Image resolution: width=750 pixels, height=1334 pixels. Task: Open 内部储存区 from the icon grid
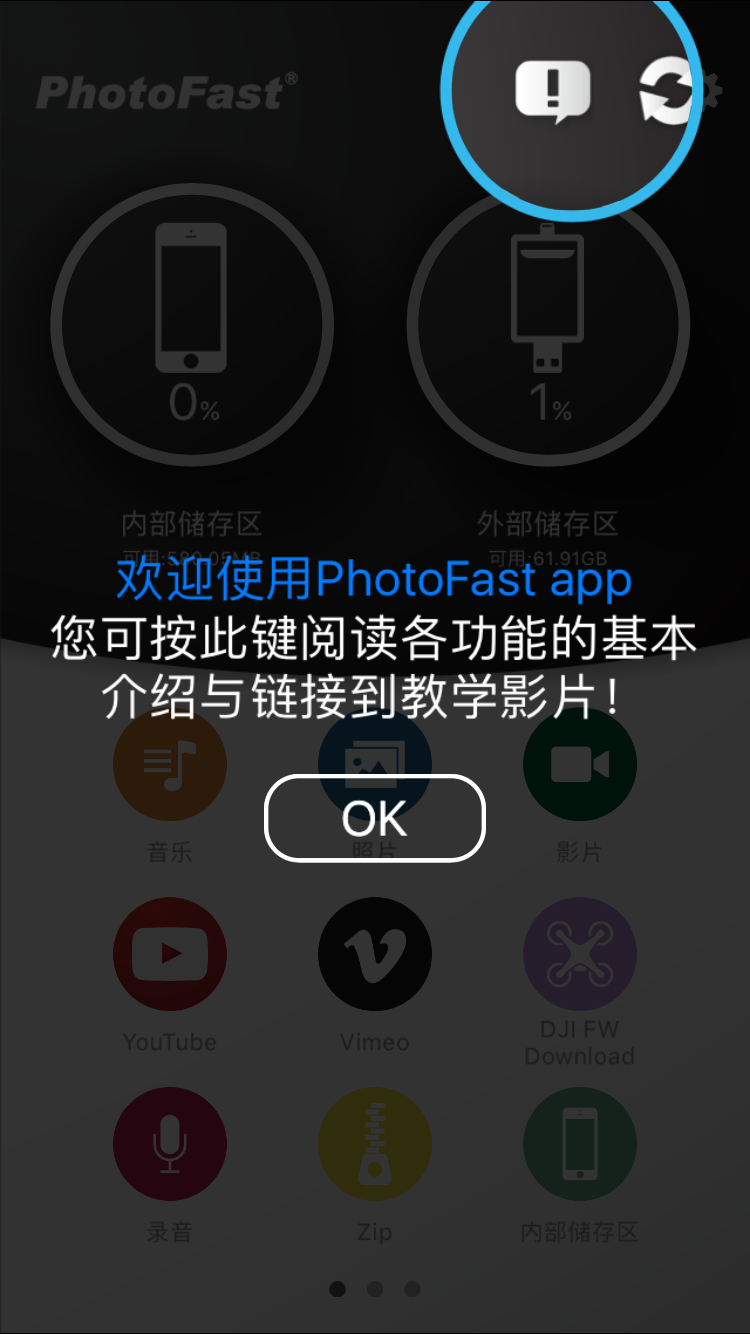tap(580, 1144)
